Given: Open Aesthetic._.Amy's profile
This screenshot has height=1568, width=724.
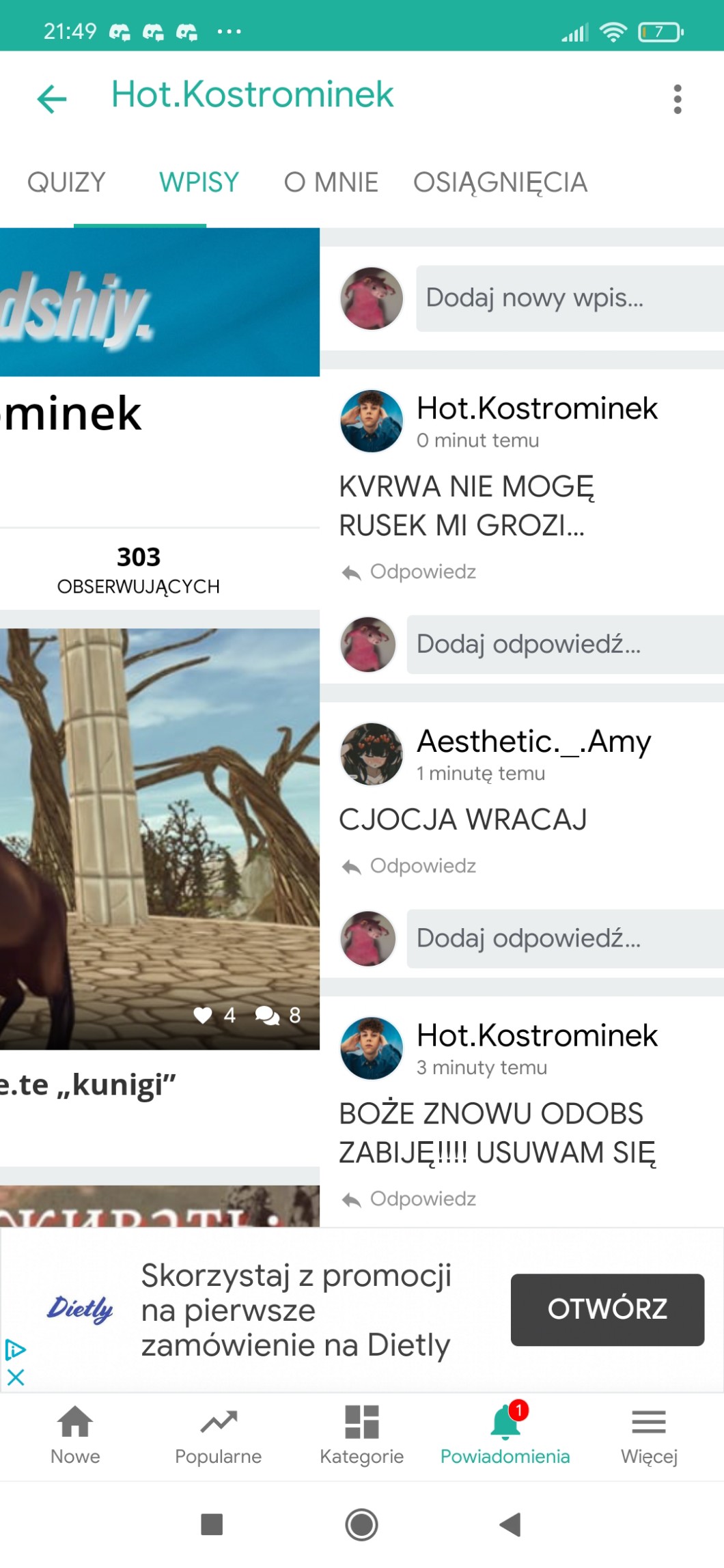Looking at the screenshot, I should 533,742.
